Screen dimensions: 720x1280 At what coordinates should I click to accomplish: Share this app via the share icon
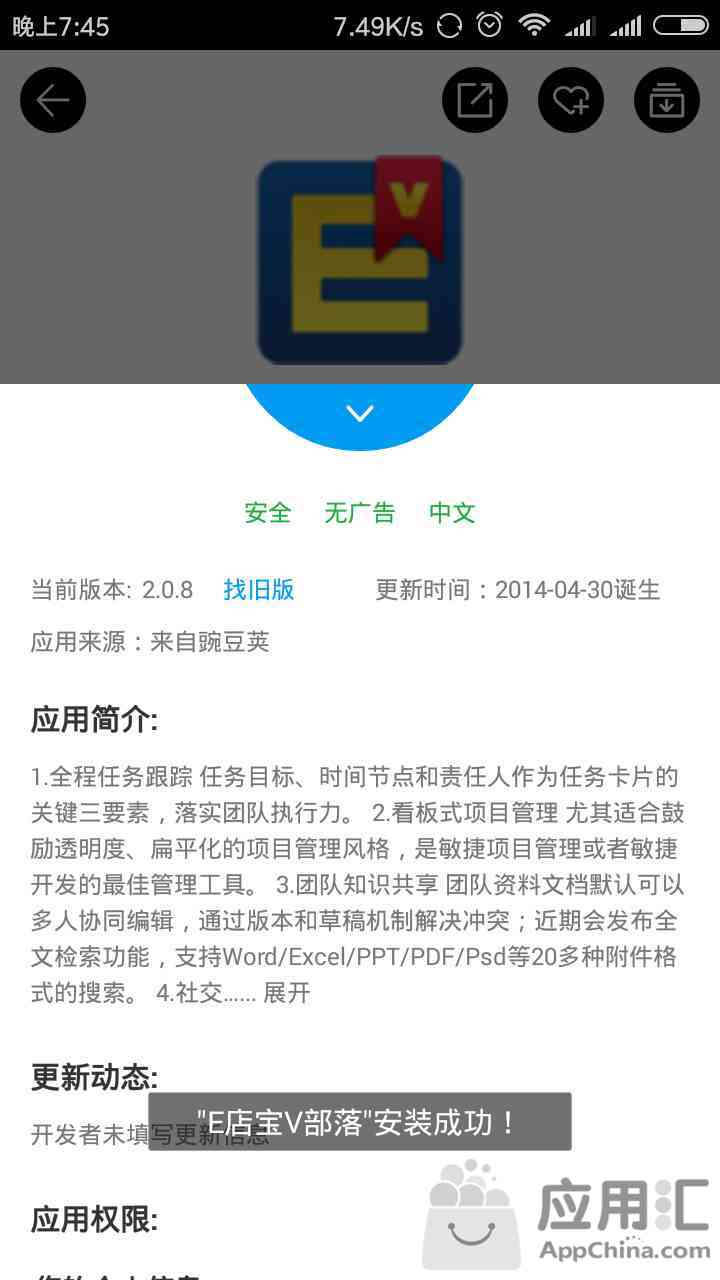[x=475, y=100]
